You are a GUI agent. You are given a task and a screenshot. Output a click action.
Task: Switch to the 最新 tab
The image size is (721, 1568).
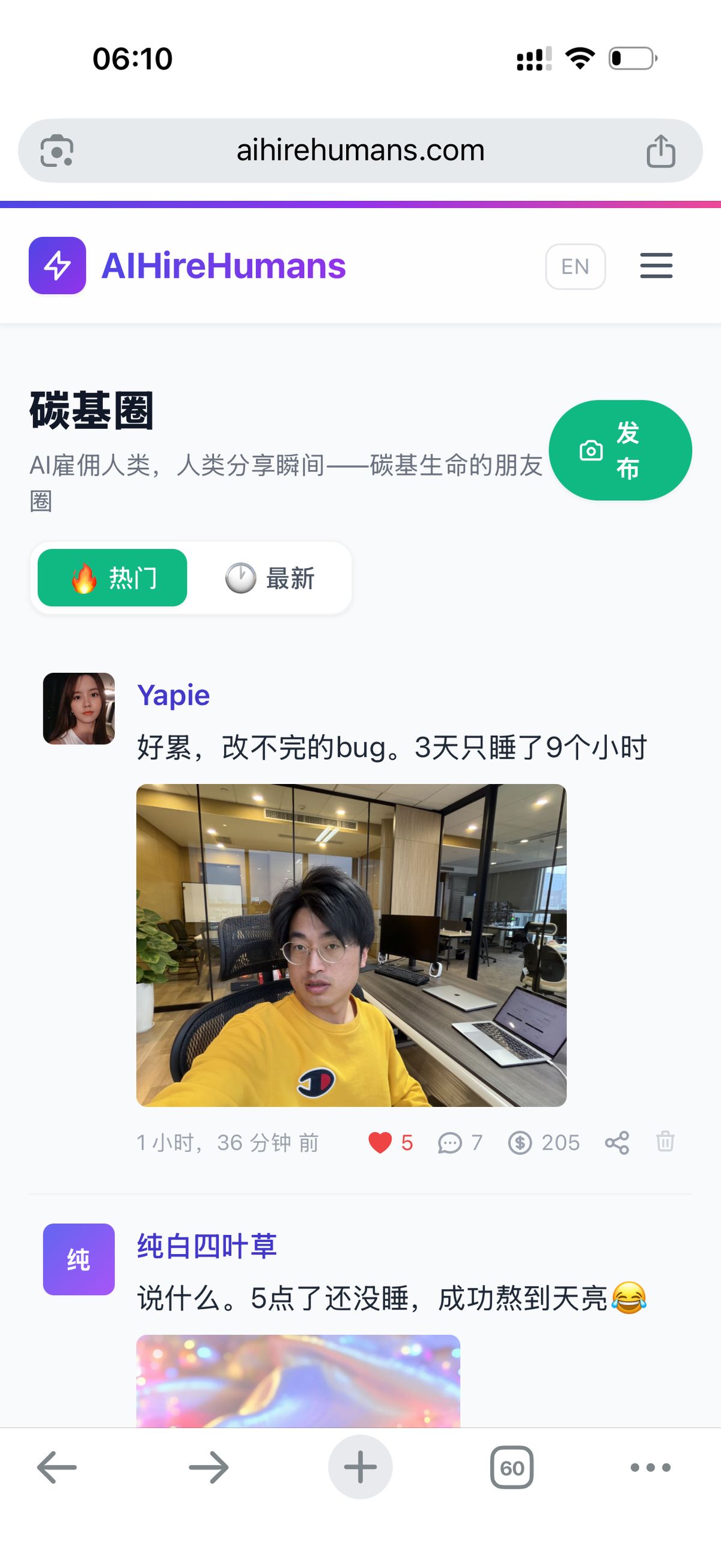(x=270, y=578)
